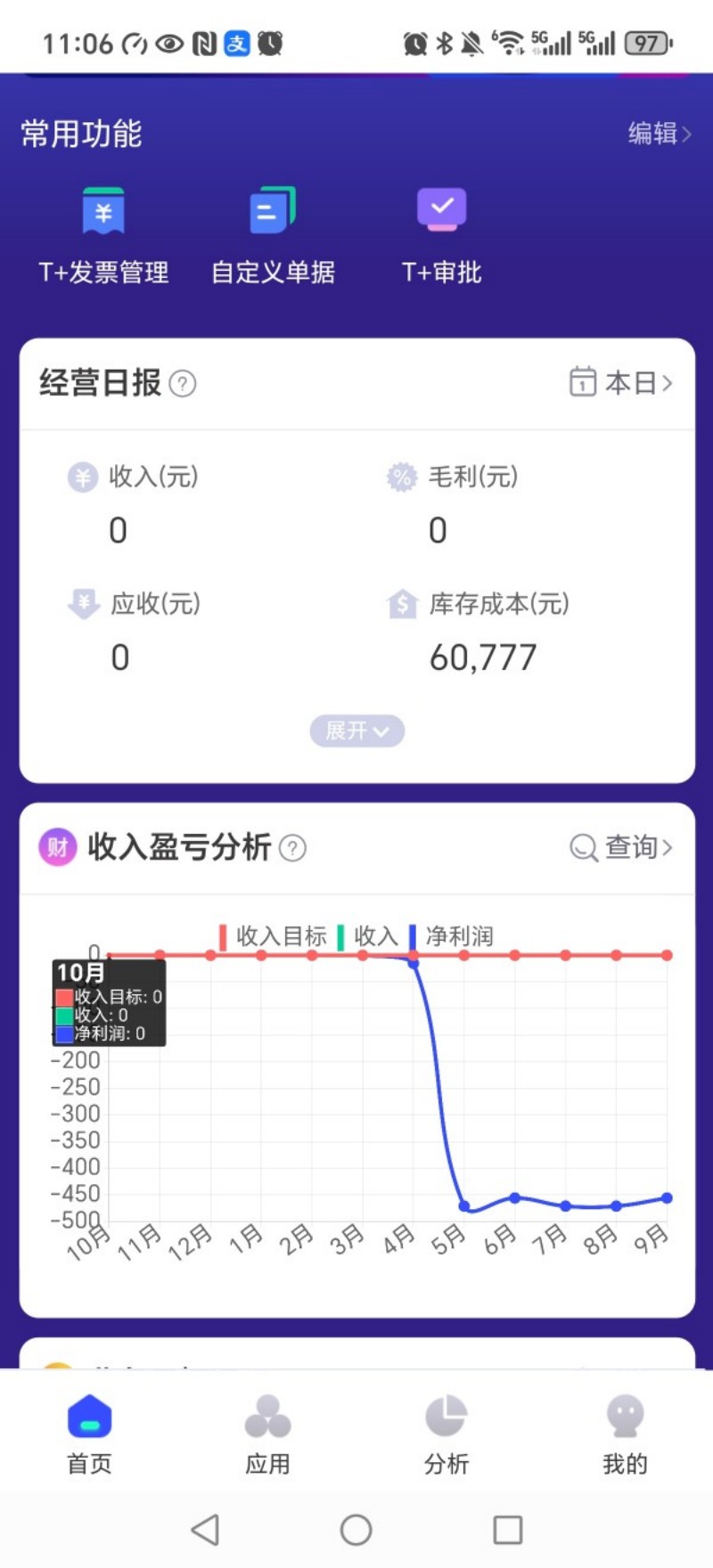Open recent apps from the navigation bar
Image resolution: width=713 pixels, height=1568 pixels.
click(507, 1530)
